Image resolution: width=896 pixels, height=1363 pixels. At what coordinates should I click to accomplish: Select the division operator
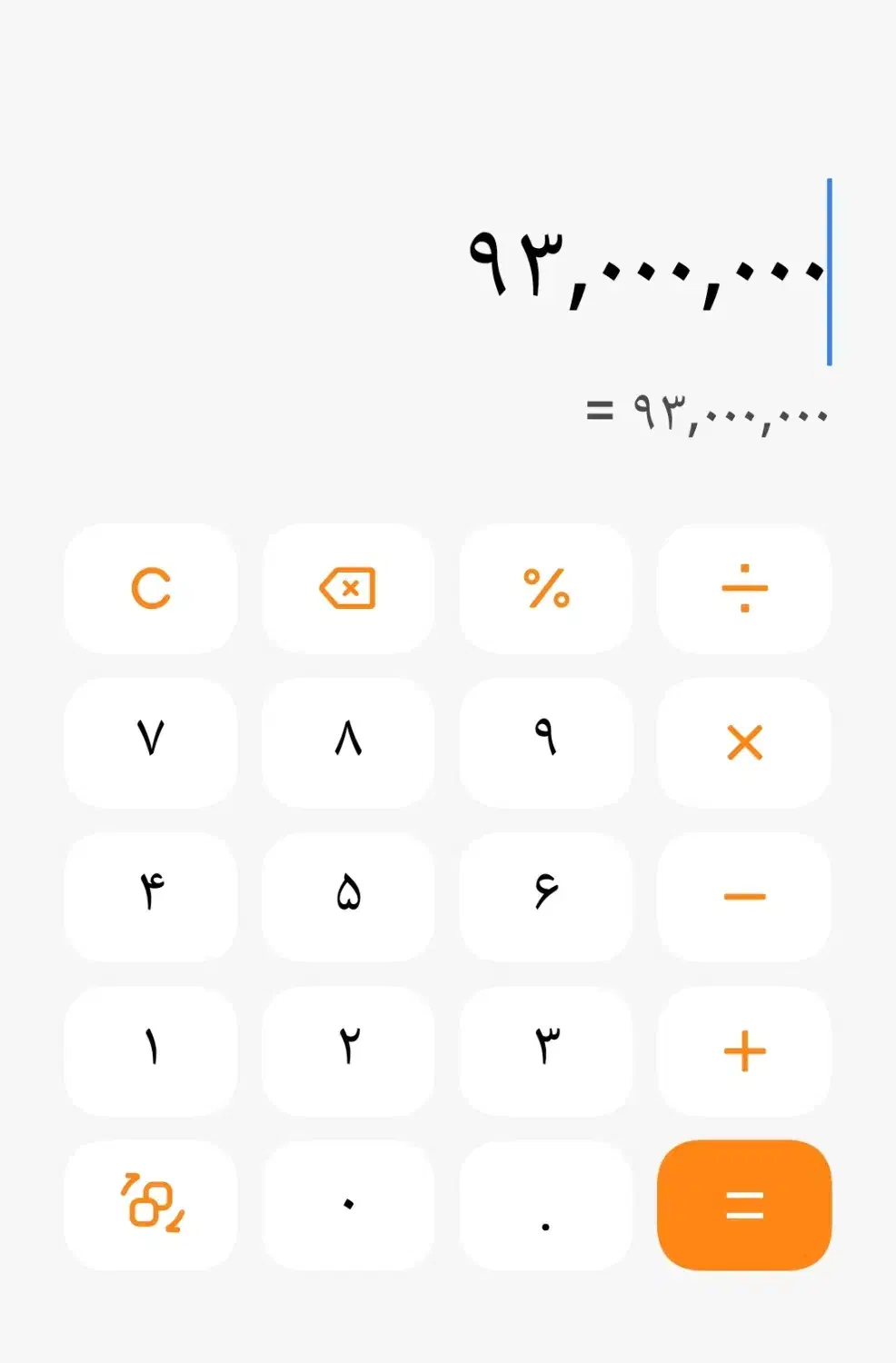744,588
